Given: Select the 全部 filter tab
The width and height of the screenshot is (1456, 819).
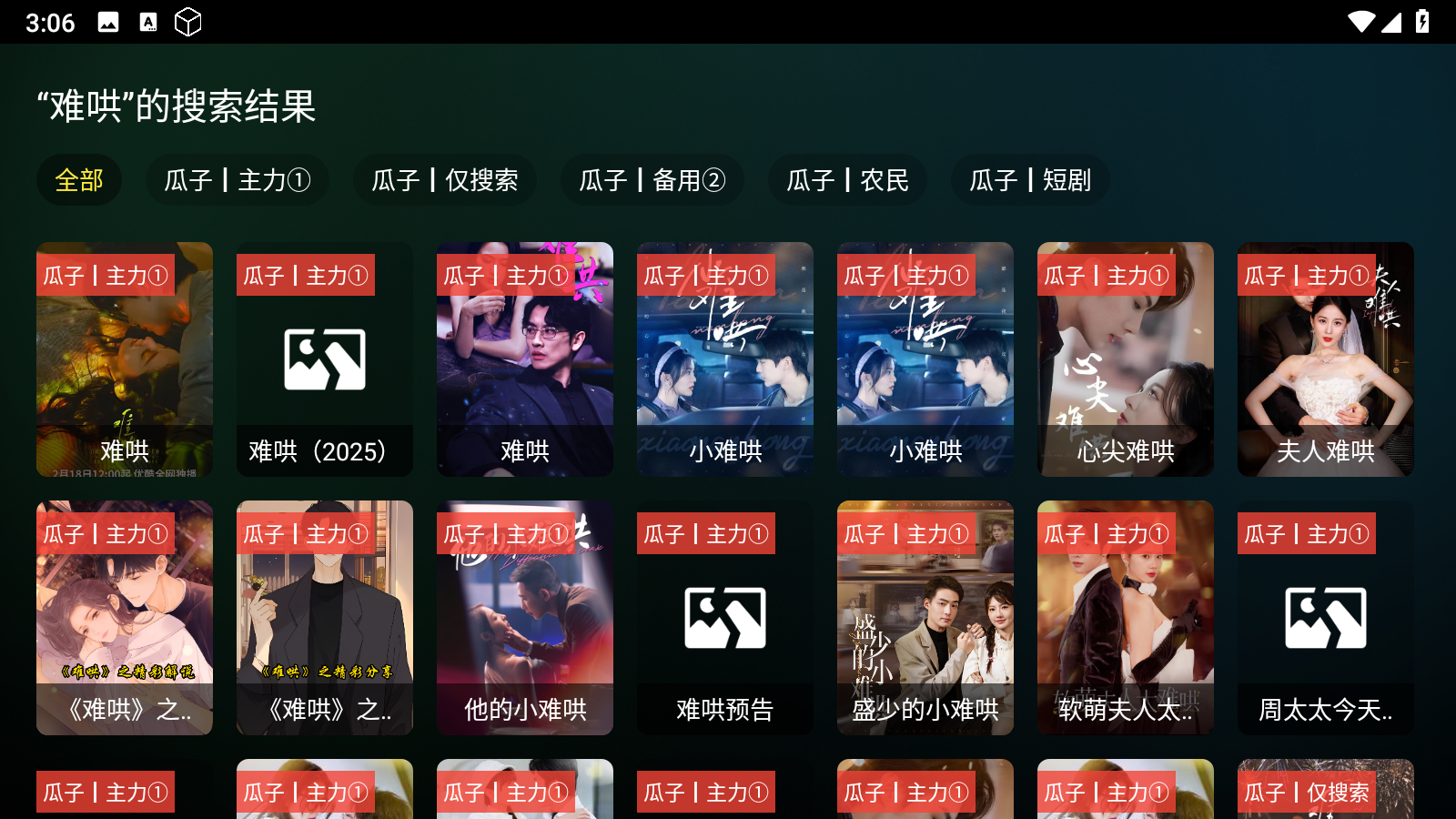Looking at the screenshot, I should click(x=79, y=180).
